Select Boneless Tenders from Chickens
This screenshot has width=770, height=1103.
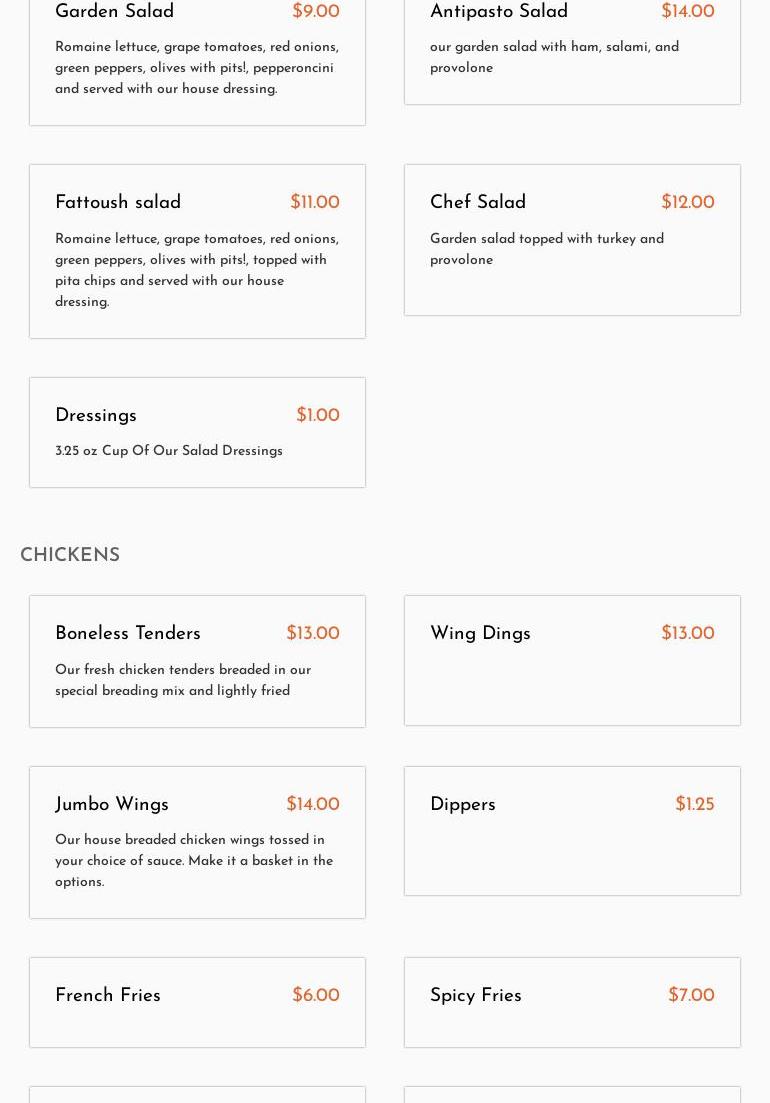tap(197, 661)
